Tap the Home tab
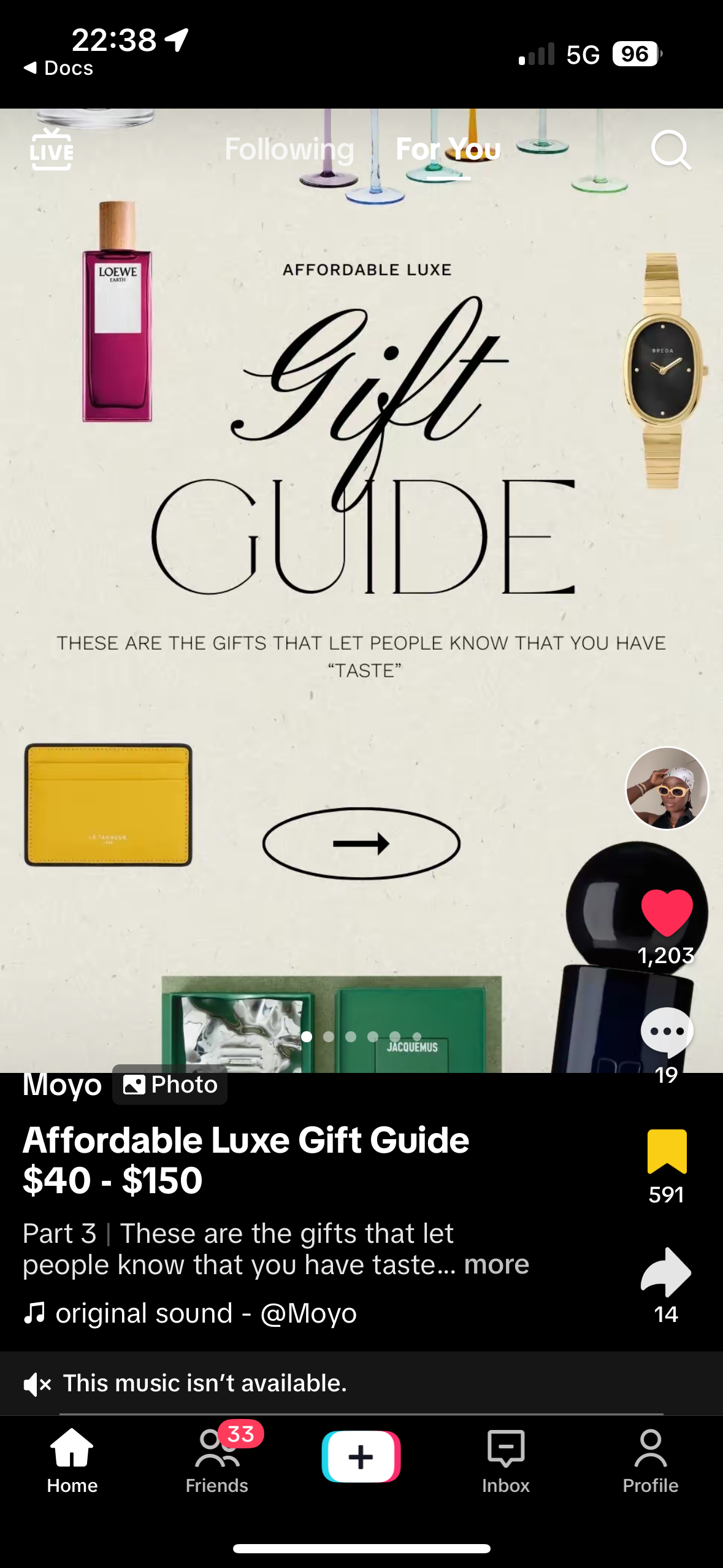The width and height of the screenshot is (723, 1568). (72, 1460)
